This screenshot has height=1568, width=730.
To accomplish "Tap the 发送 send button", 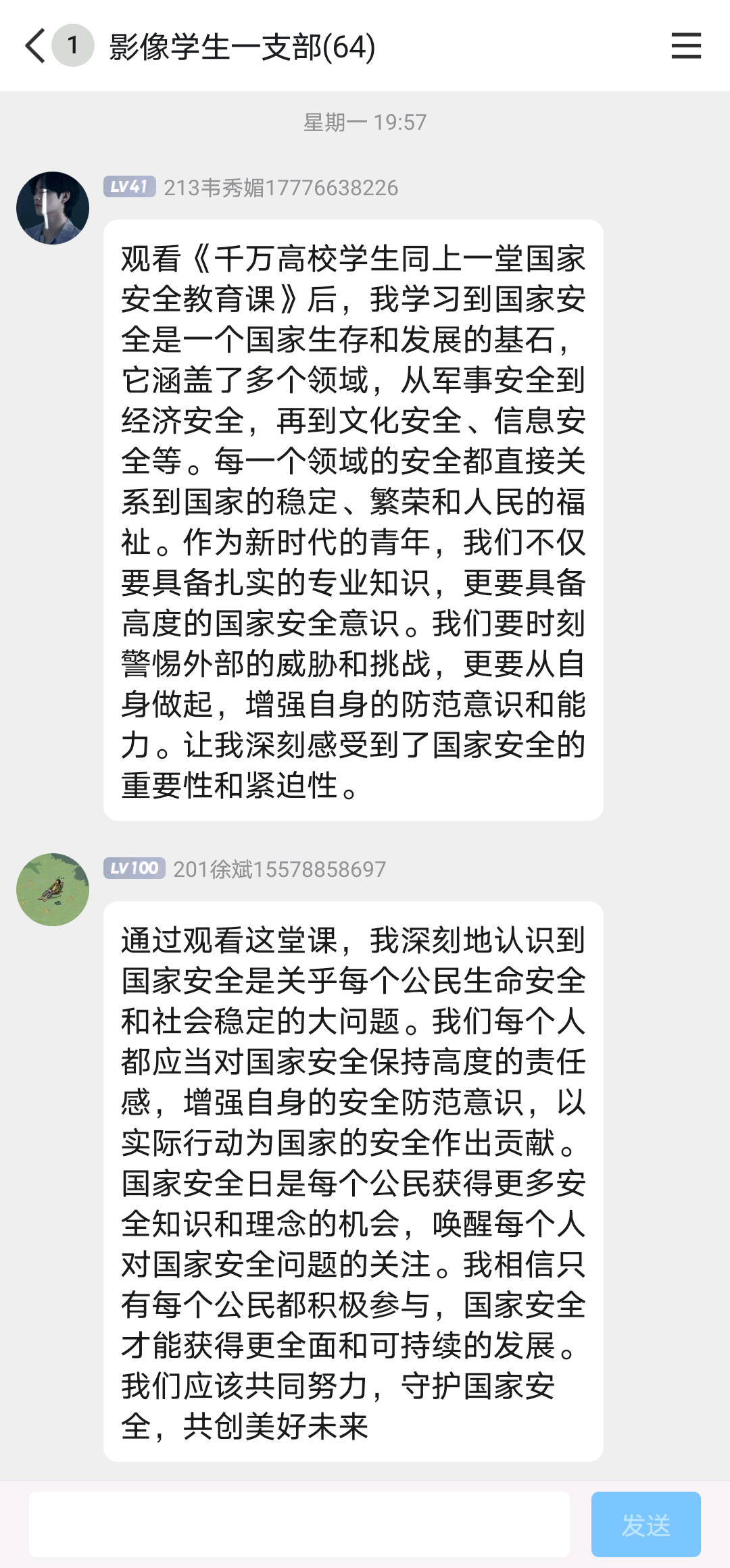I will click(x=646, y=1524).
